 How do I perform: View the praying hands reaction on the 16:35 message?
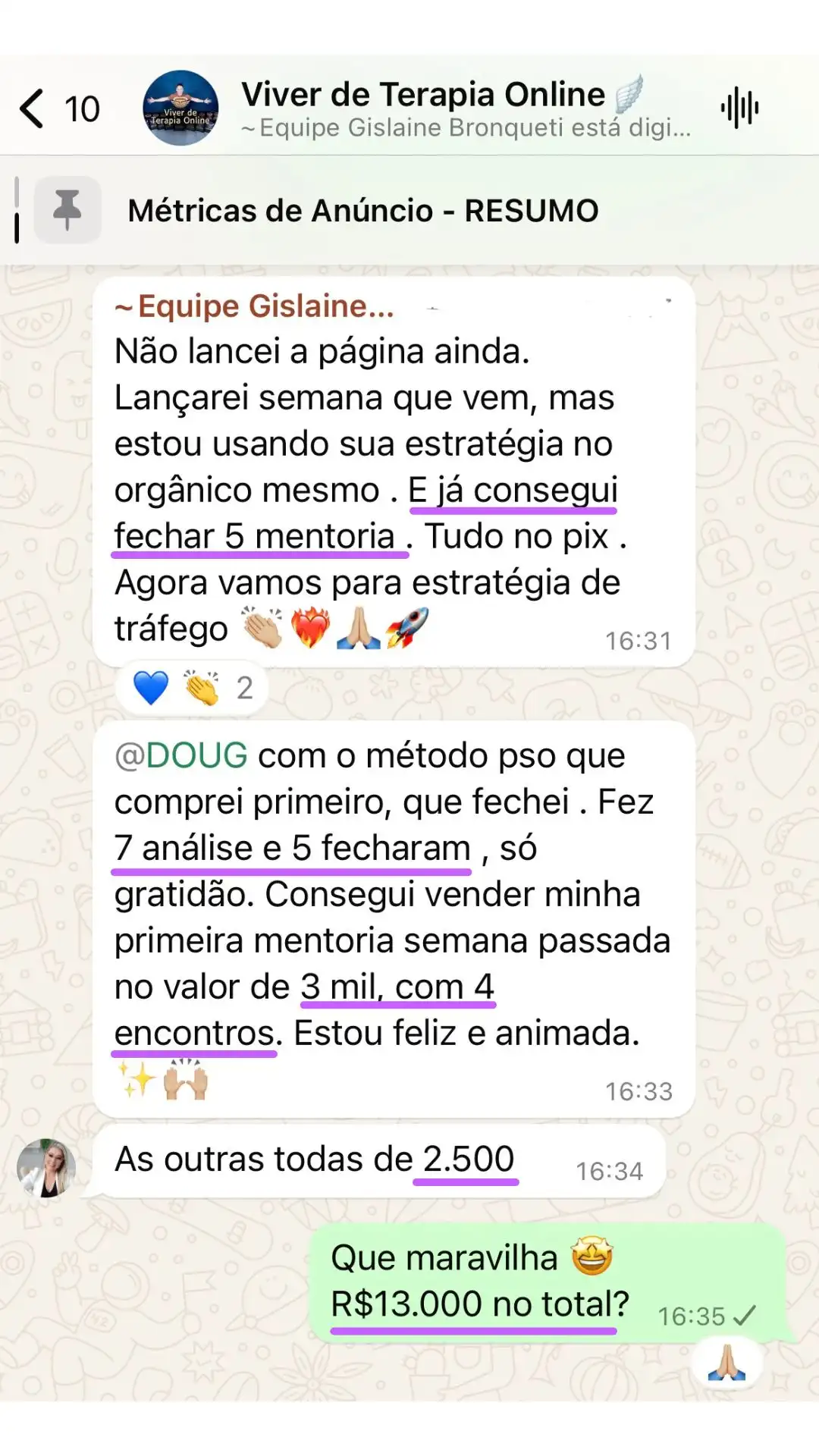point(726,1363)
